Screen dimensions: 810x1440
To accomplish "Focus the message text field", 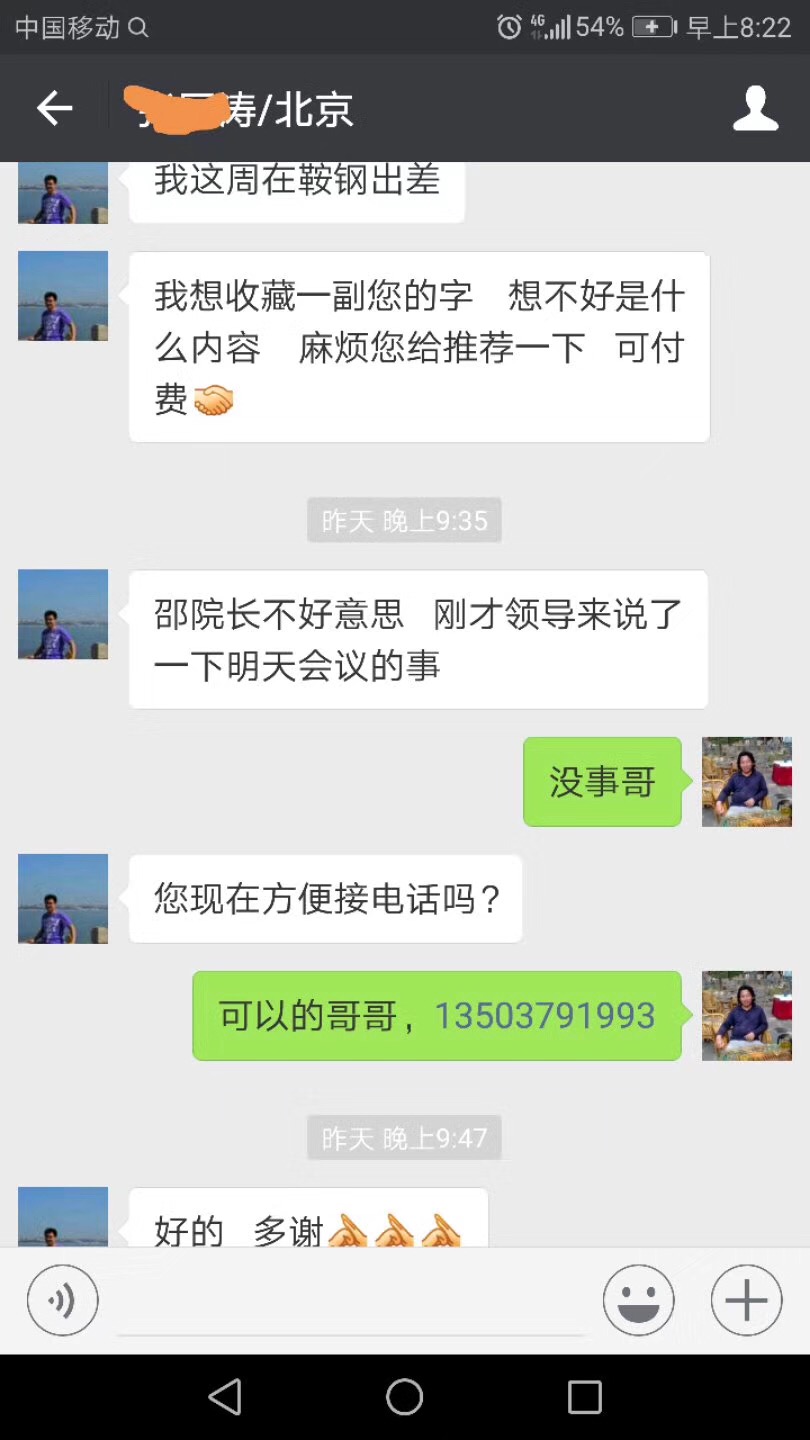I will 350,1302.
